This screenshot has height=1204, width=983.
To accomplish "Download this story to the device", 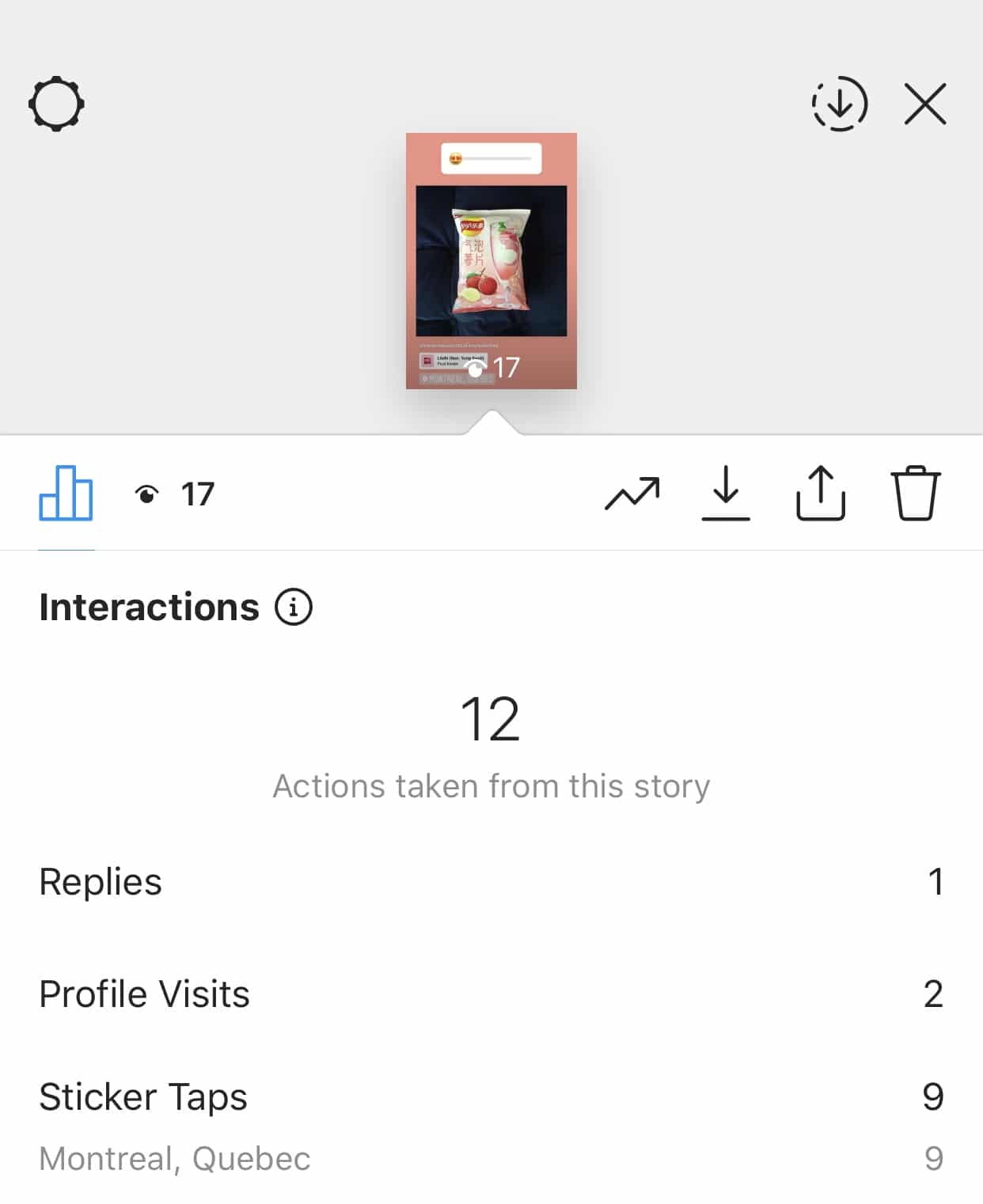I will point(725,494).
